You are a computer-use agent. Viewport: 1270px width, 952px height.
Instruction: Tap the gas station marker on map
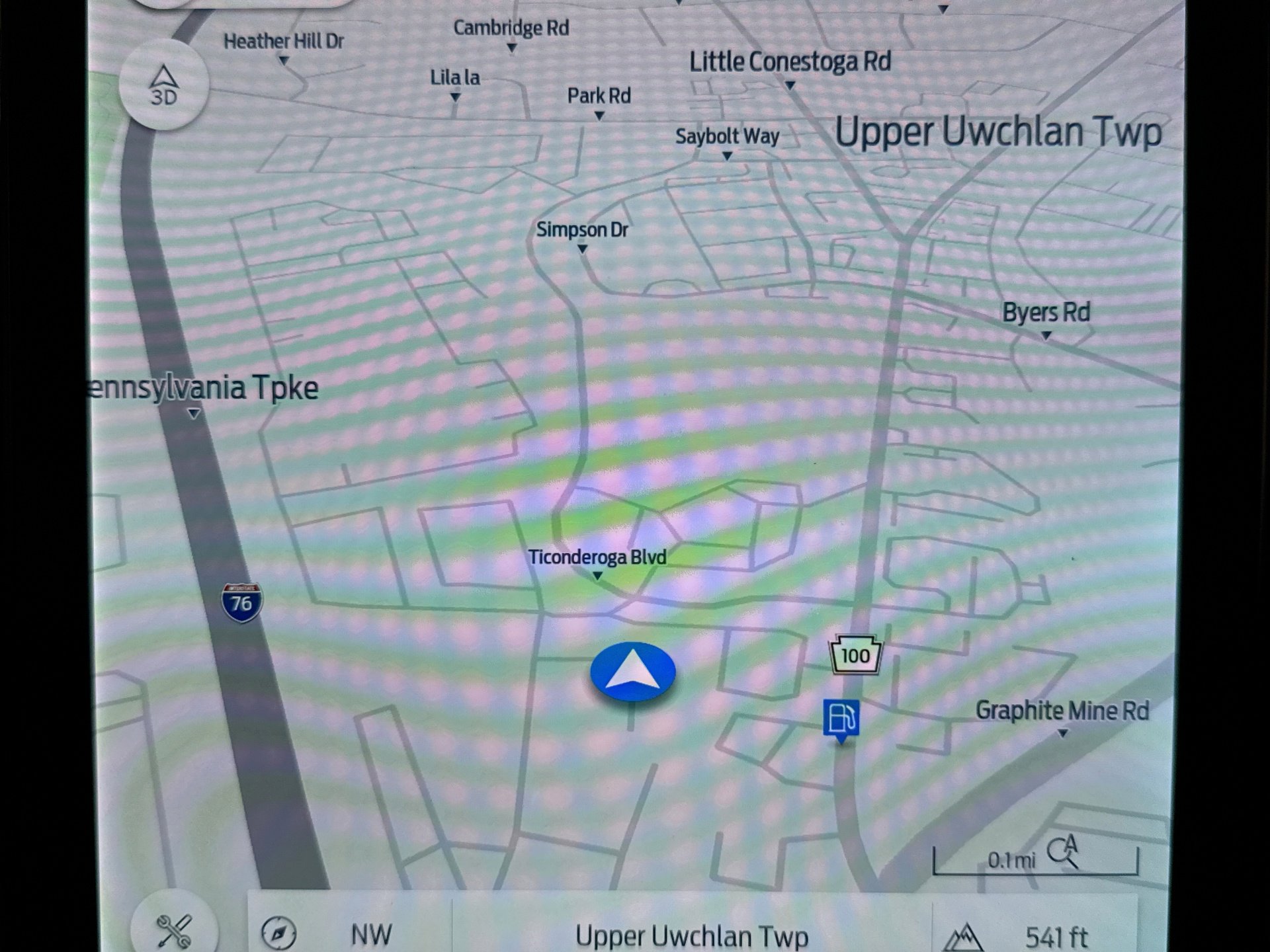[x=841, y=719]
